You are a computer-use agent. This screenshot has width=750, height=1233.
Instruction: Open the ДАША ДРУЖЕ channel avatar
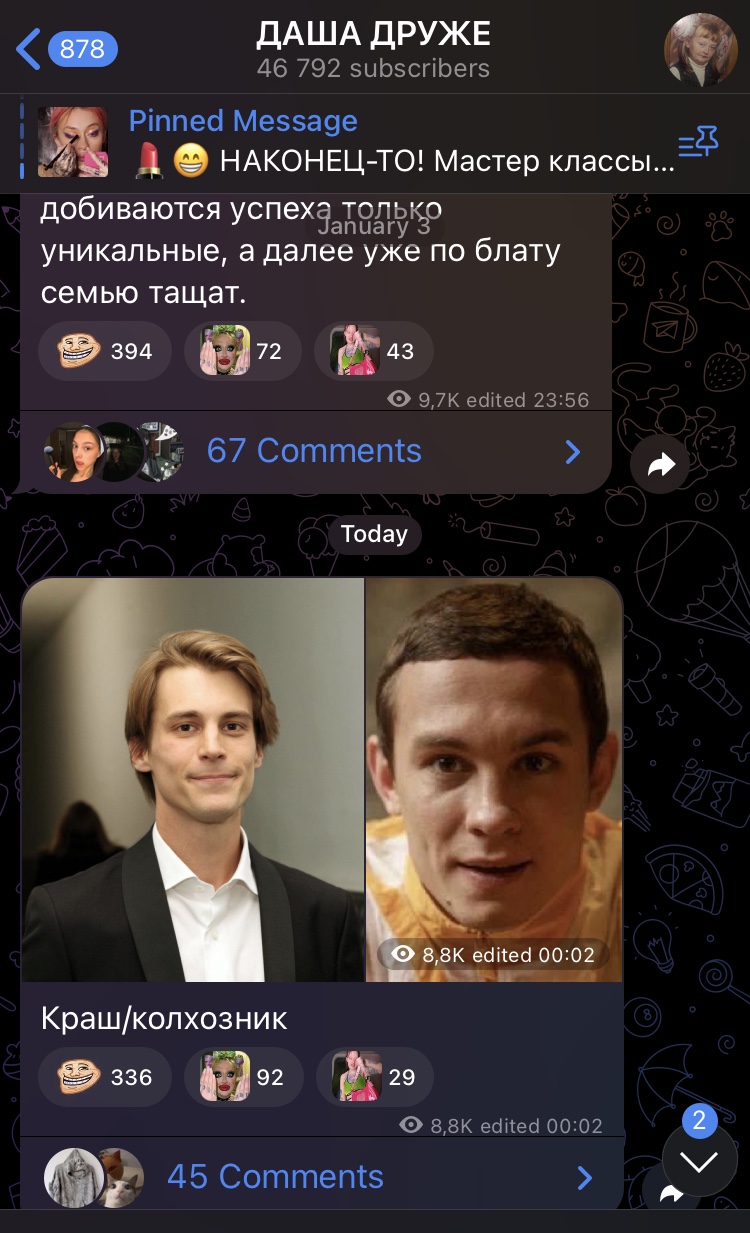coord(700,50)
